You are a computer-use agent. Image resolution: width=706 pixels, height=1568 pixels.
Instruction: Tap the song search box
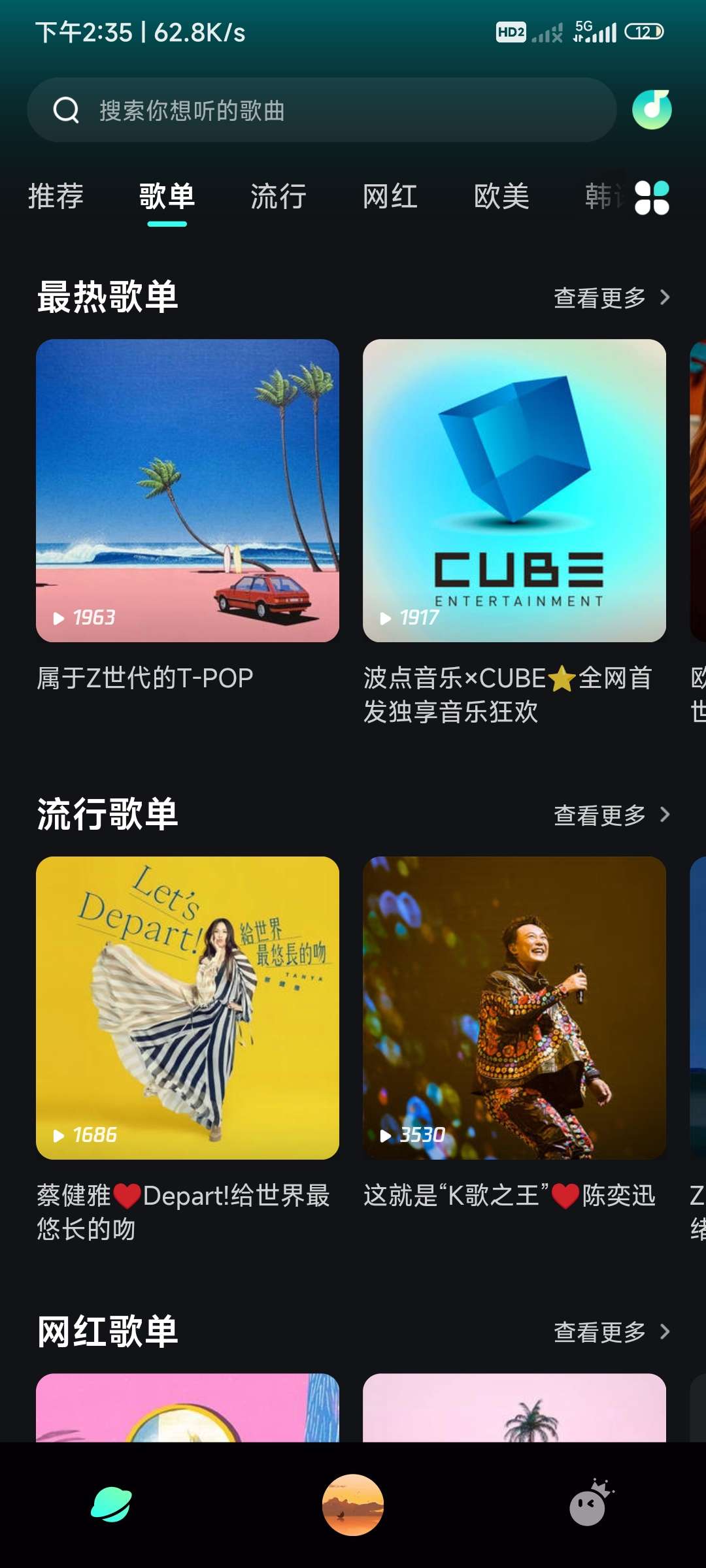point(320,110)
